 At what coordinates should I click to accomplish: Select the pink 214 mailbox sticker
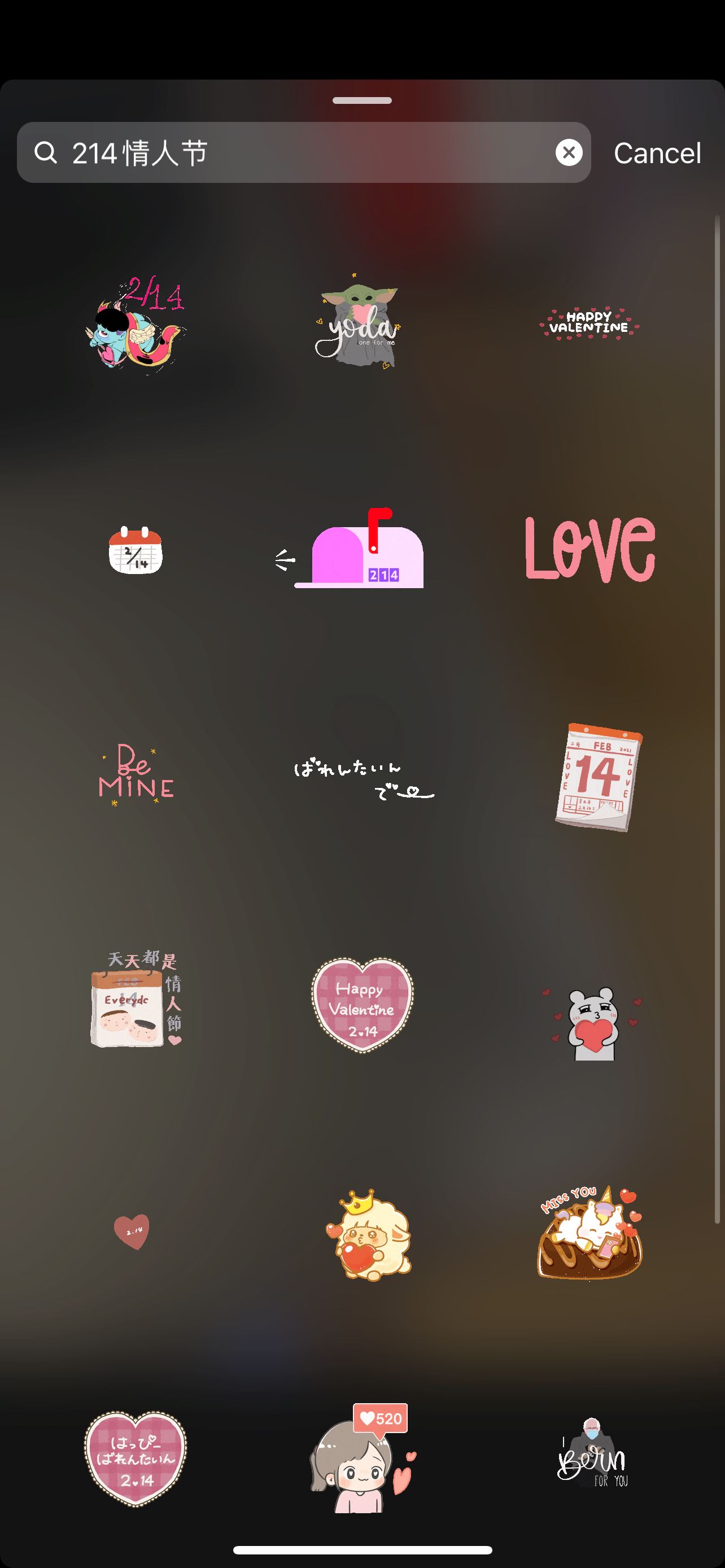[359, 549]
